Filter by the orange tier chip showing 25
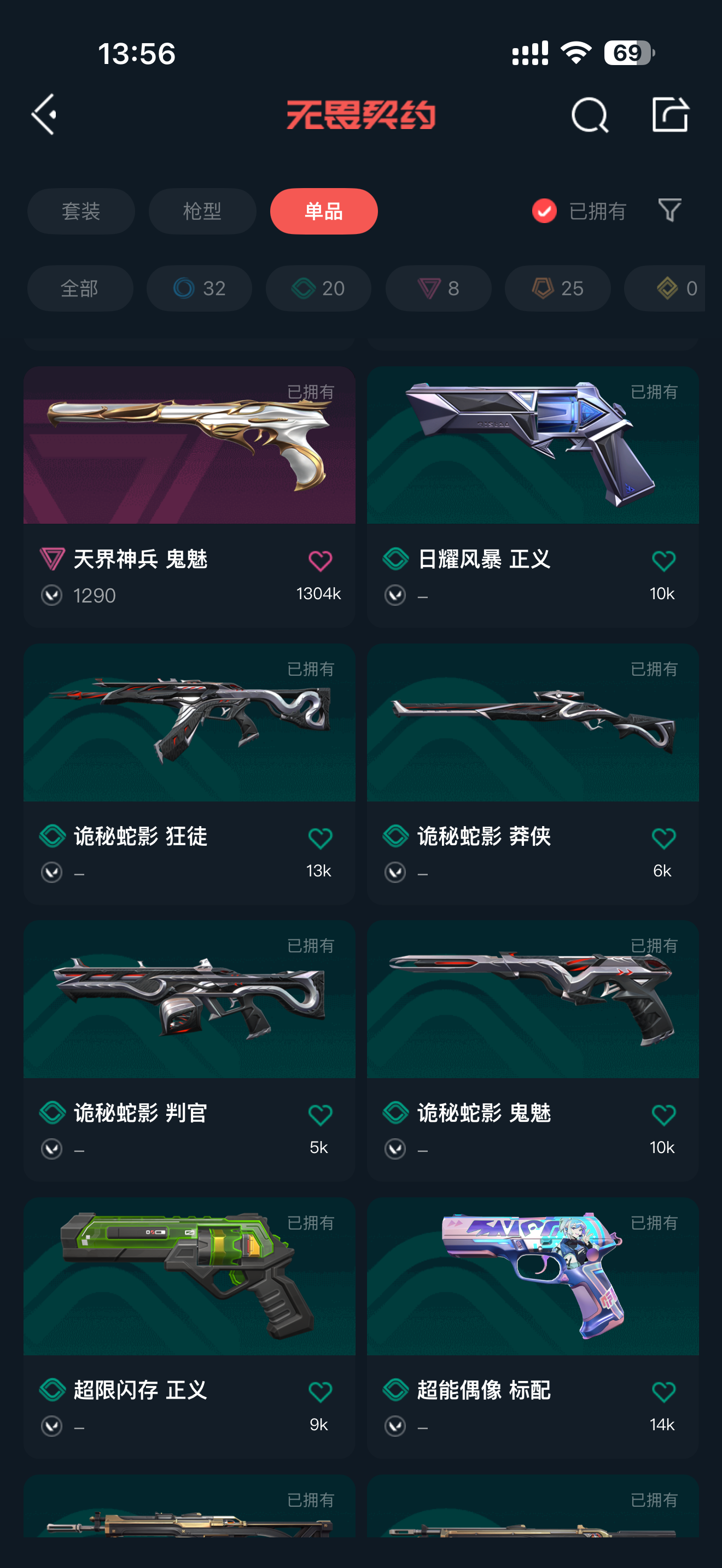722x1568 pixels. 557,289
